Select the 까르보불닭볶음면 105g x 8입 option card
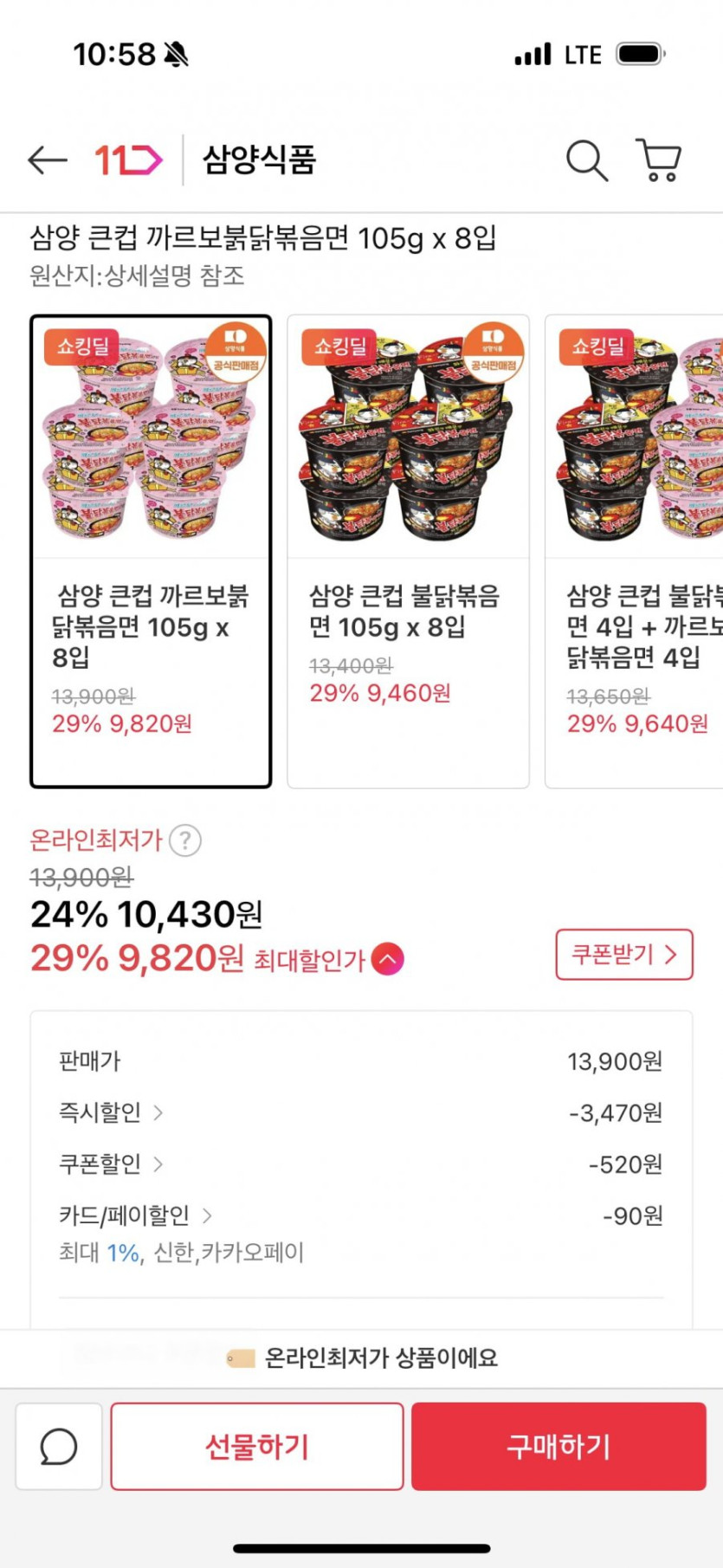723x1568 pixels. [151, 552]
